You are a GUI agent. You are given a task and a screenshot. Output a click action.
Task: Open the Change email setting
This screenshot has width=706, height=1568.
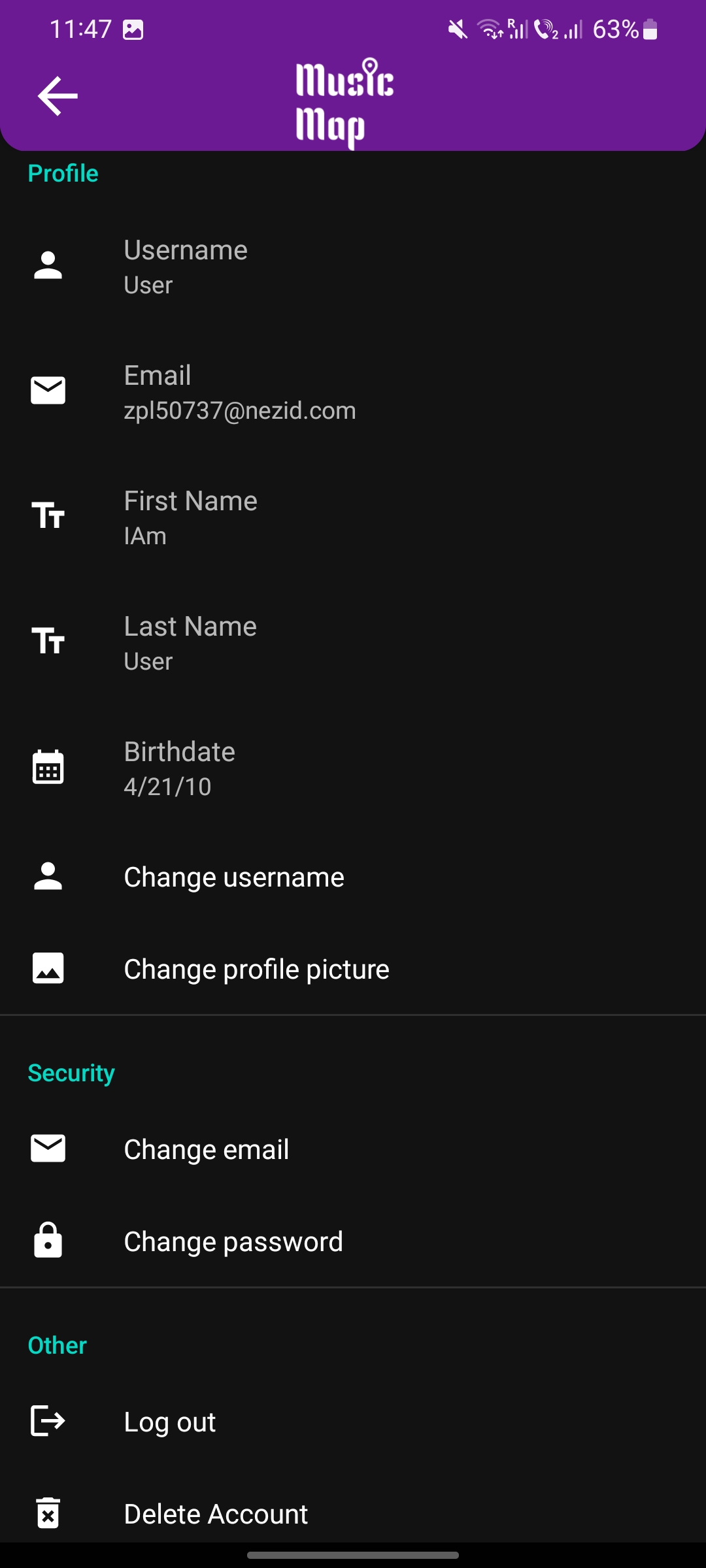tap(206, 1149)
